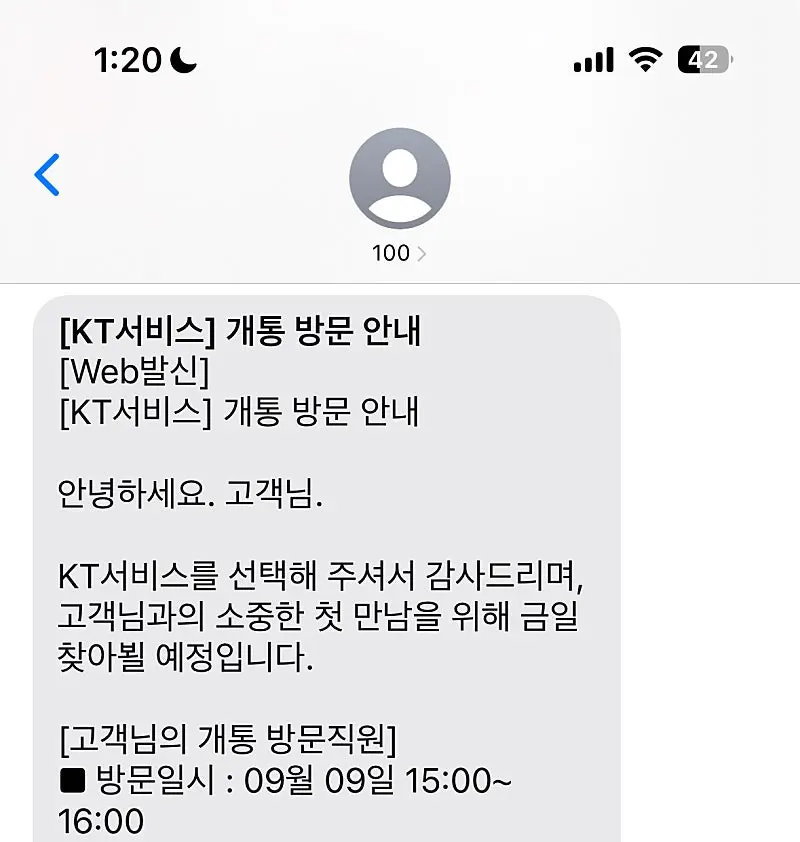The height and width of the screenshot is (842, 800).
Task: Go back to the message list
Action: tap(47, 175)
